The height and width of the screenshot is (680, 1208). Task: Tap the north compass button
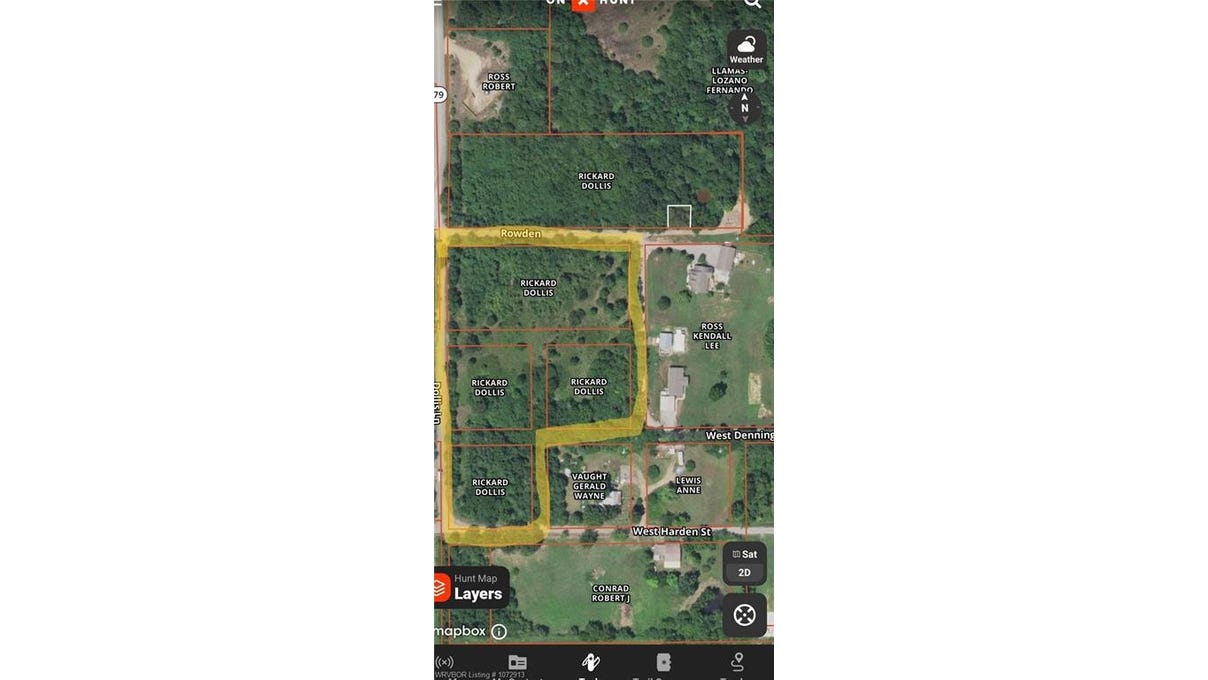[744, 107]
